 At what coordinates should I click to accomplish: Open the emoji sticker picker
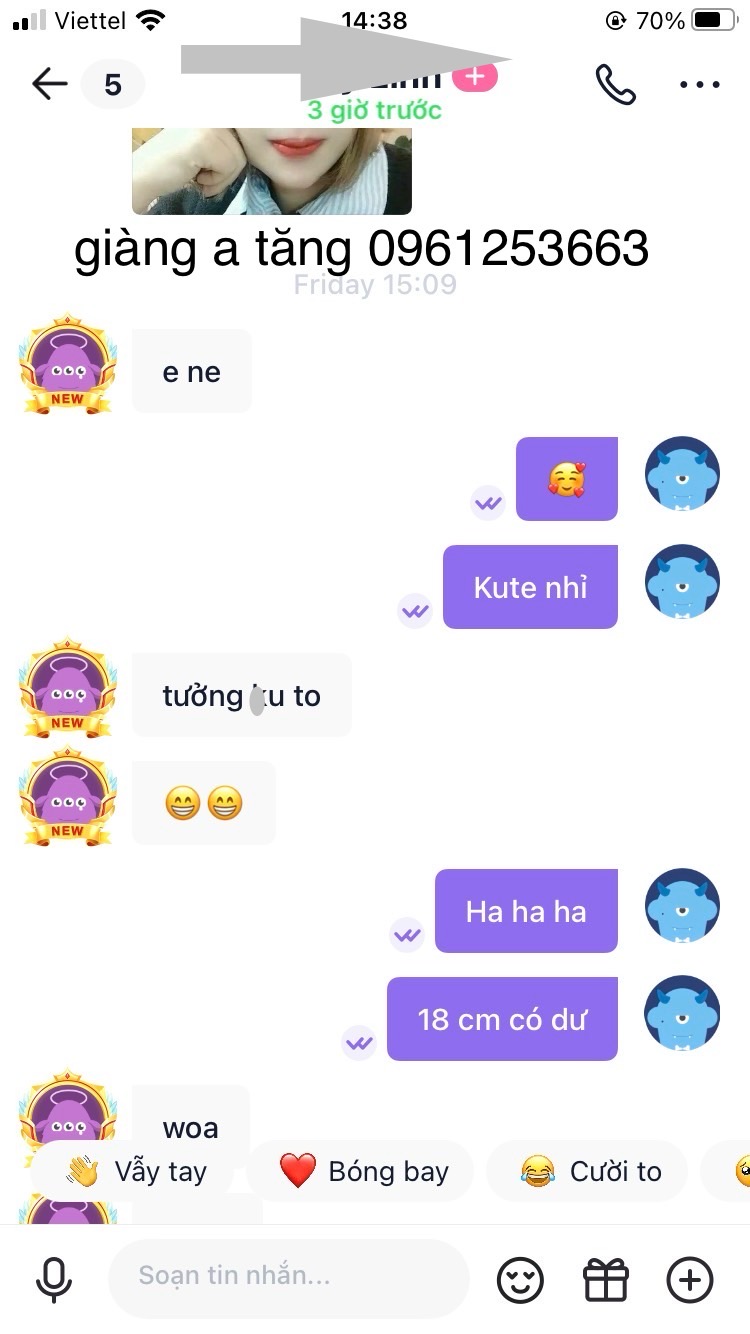pyautogui.click(x=520, y=1280)
